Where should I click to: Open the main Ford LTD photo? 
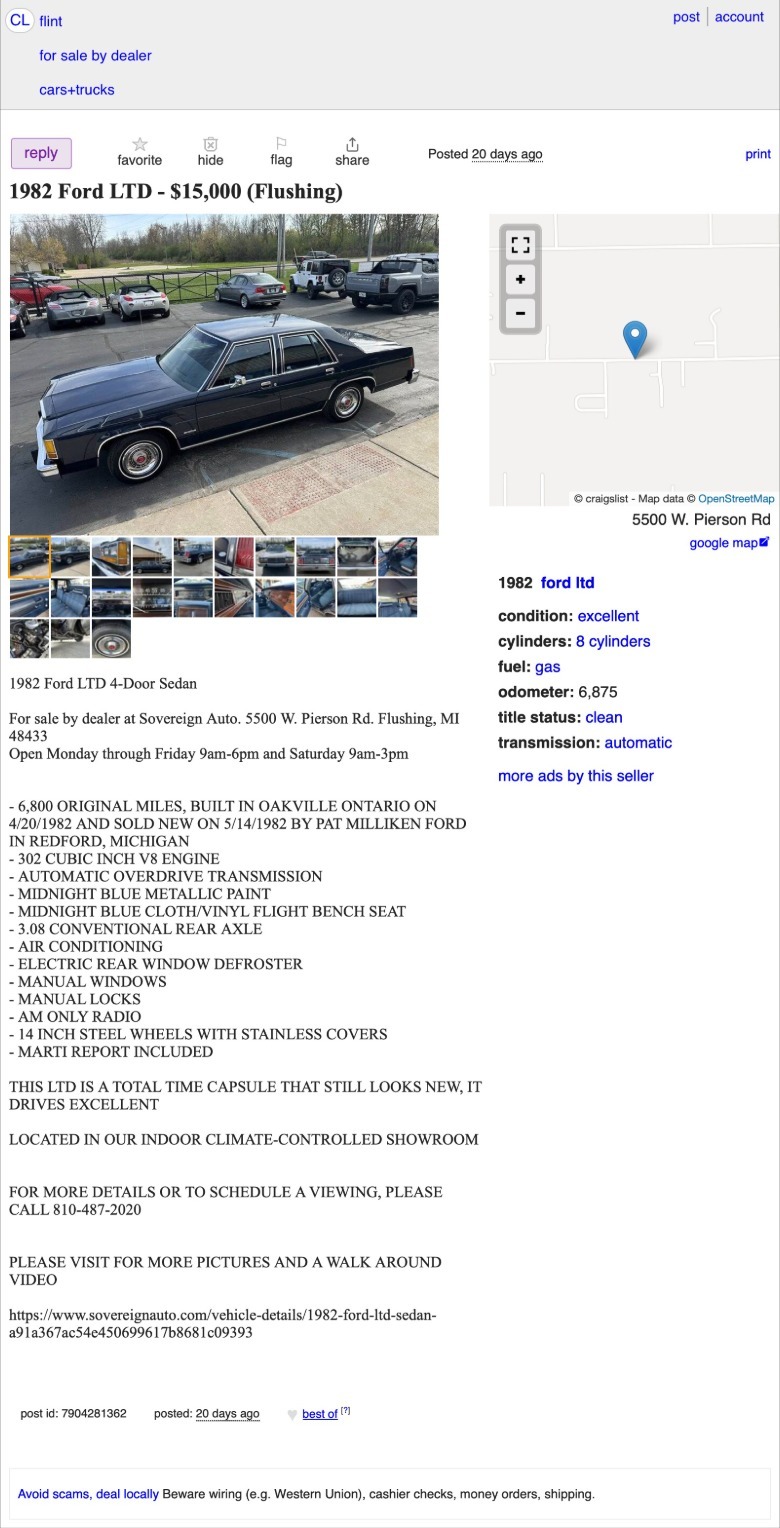(x=224, y=374)
